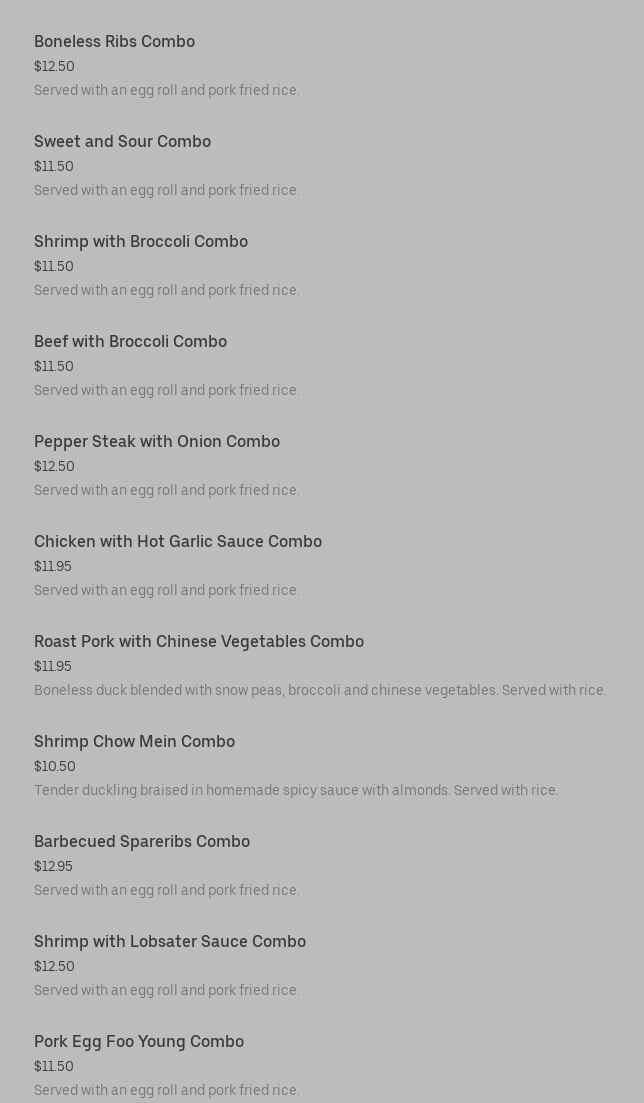
Task: Choose Shrimp with Broccoli Combo
Action: 141,242
